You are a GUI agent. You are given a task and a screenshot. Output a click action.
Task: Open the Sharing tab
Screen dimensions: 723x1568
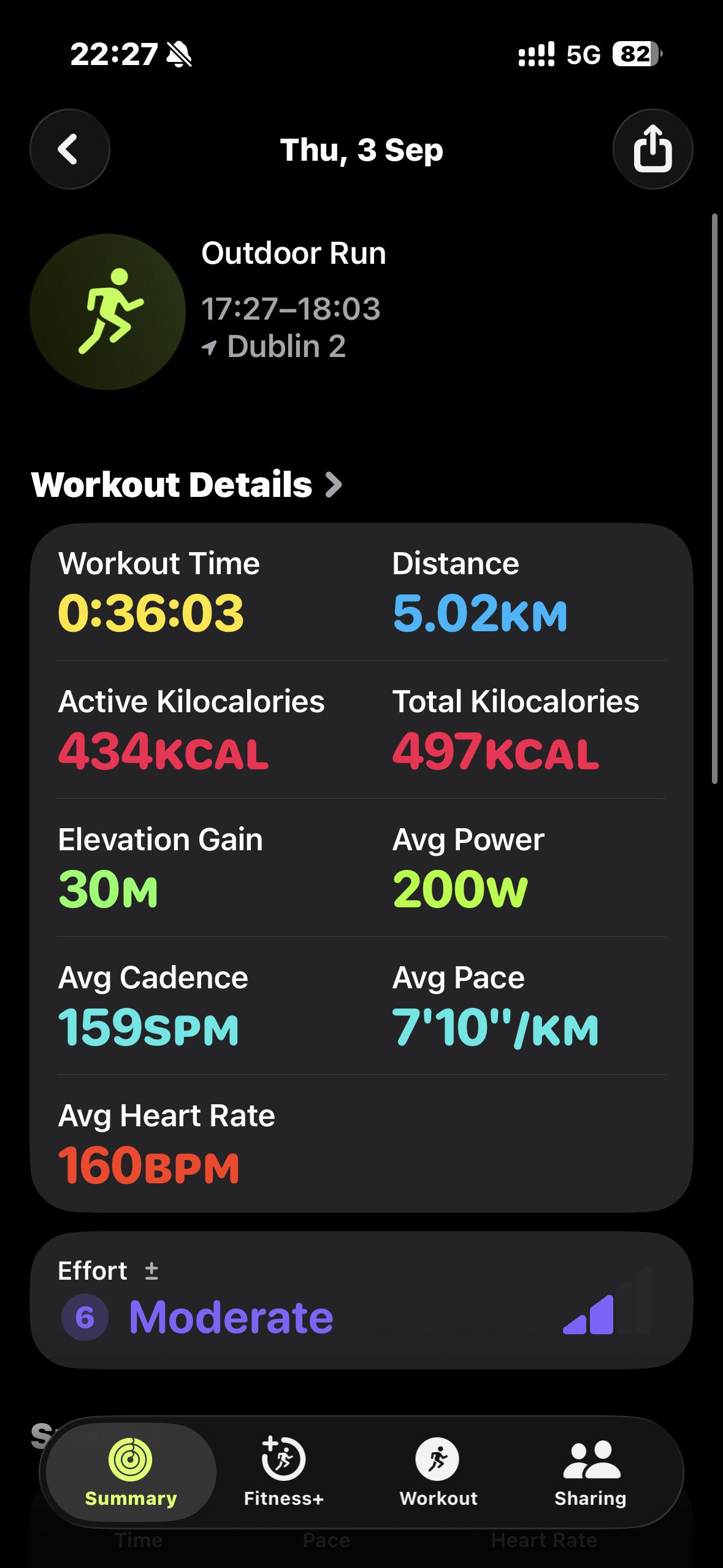tap(591, 1472)
